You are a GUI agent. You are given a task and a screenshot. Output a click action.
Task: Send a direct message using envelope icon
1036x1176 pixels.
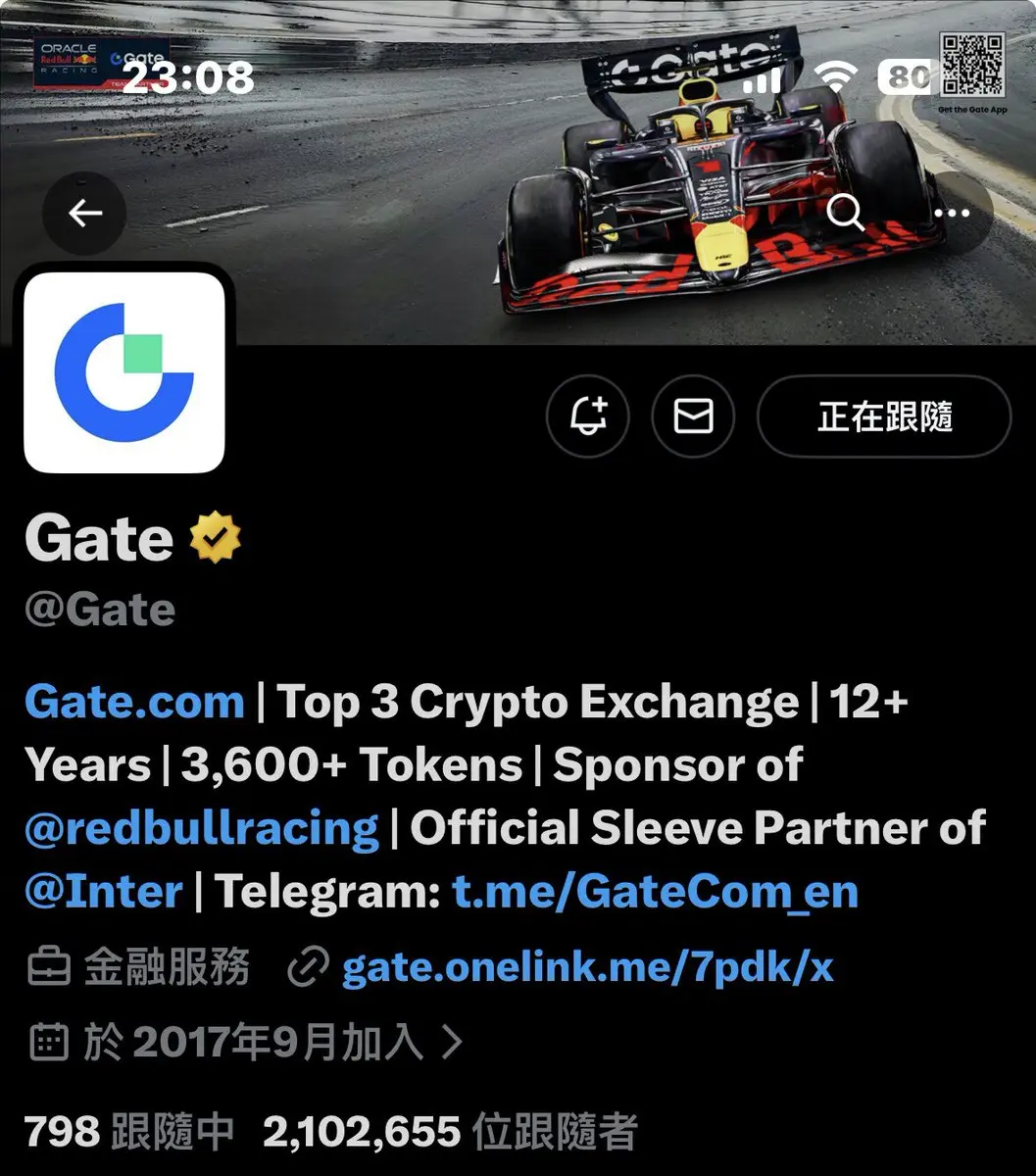point(693,416)
